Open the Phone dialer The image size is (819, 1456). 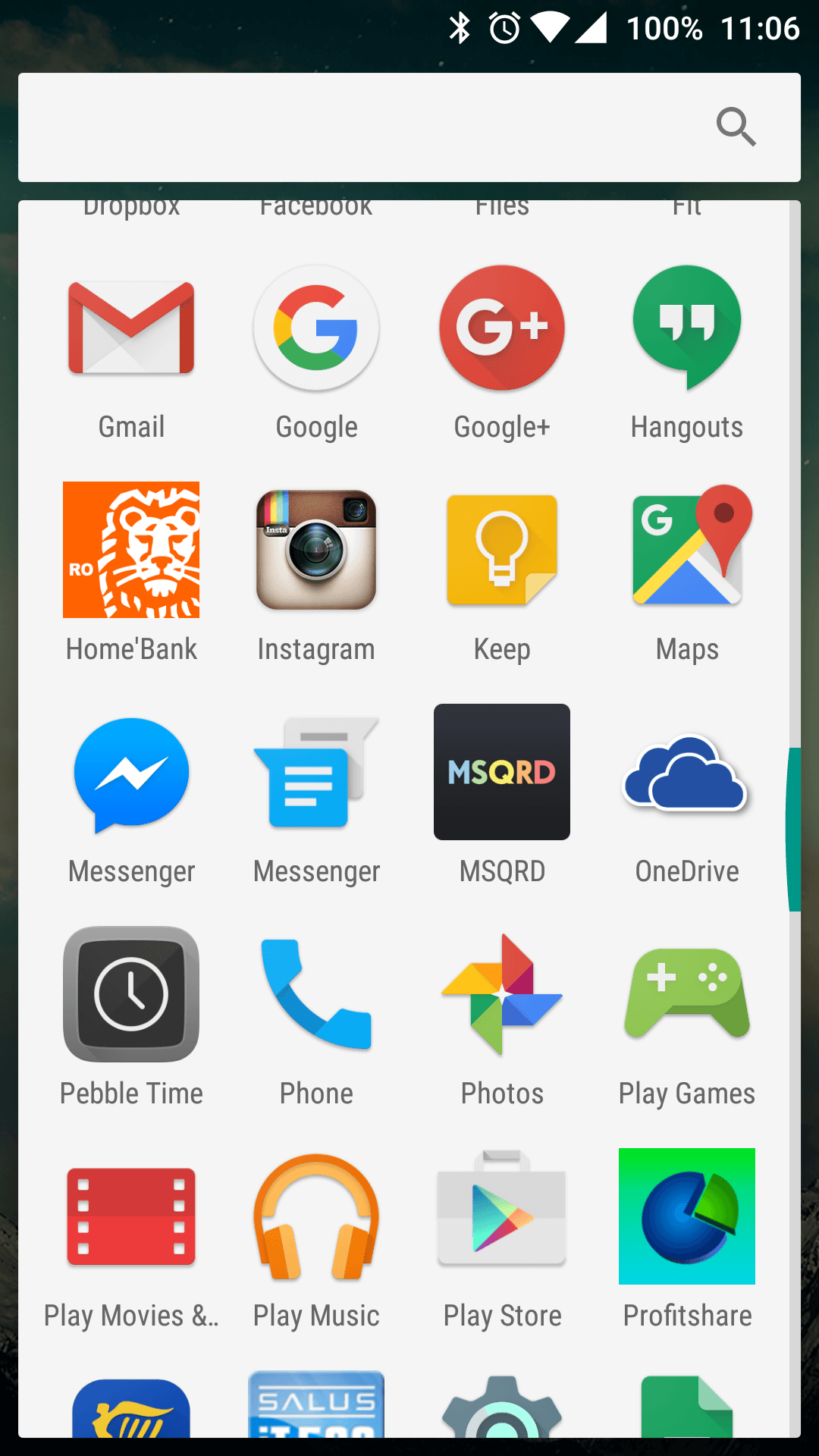coord(316,994)
